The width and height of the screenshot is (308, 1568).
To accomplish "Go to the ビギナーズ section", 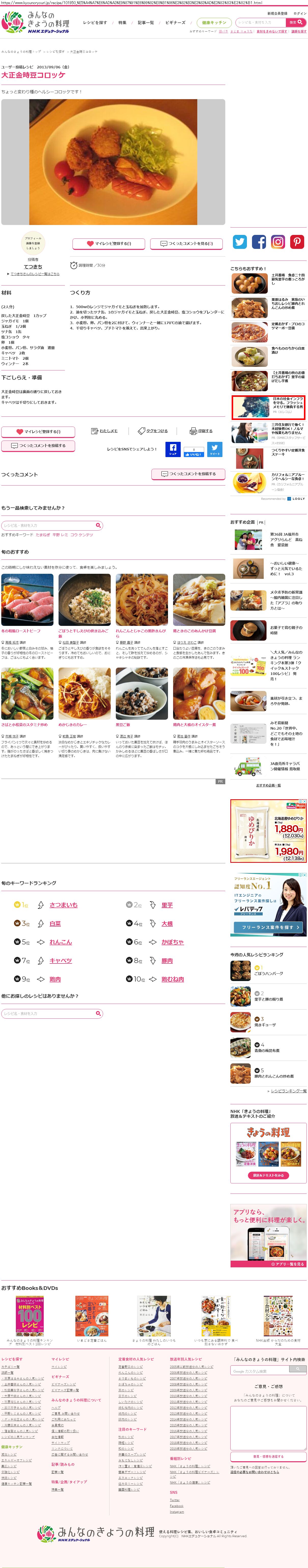I will click(x=175, y=23).
